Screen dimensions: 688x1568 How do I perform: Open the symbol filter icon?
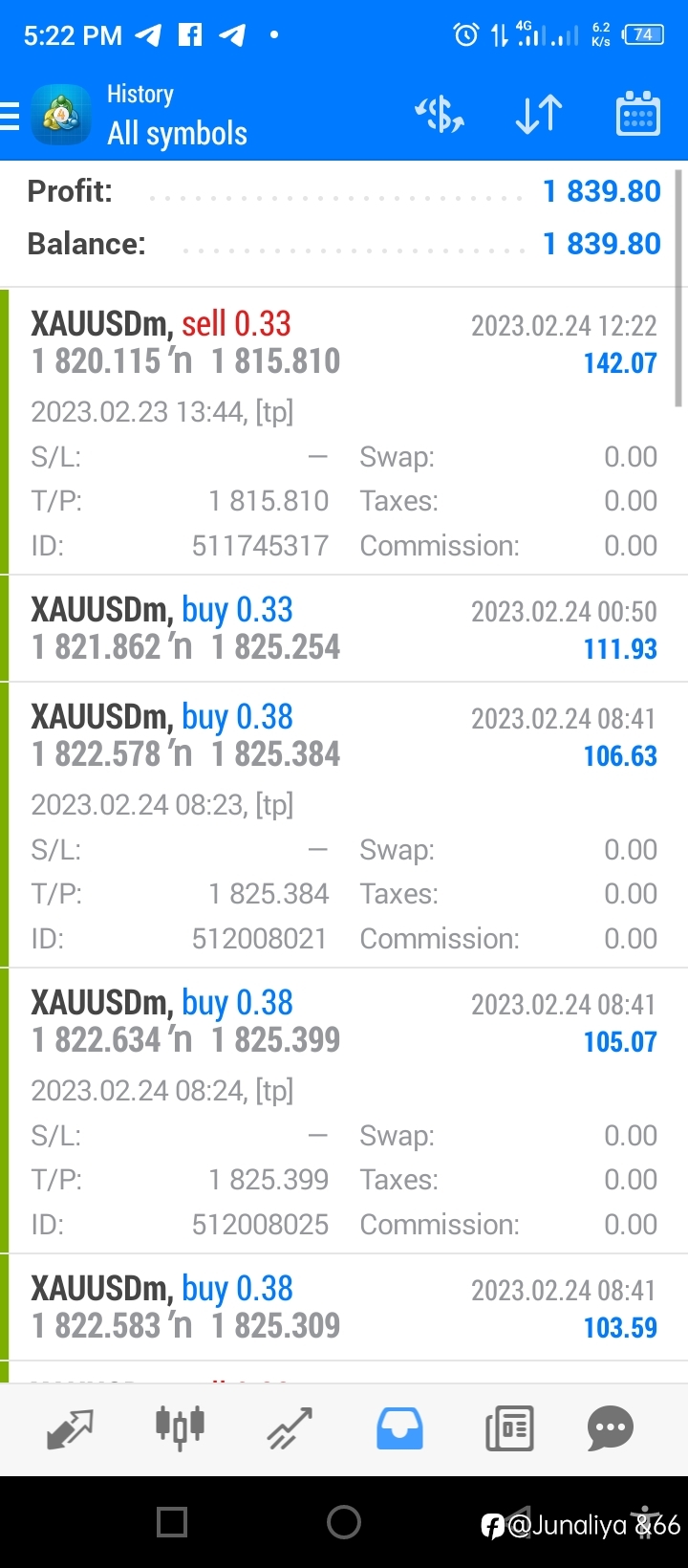[440, 115]
